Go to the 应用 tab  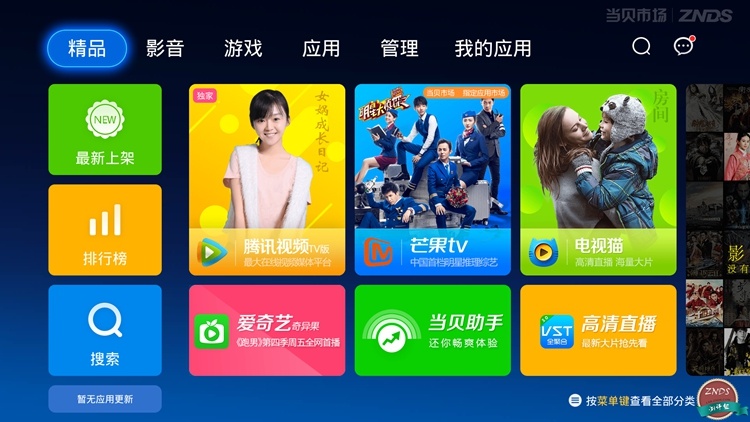tap(321, 48)
